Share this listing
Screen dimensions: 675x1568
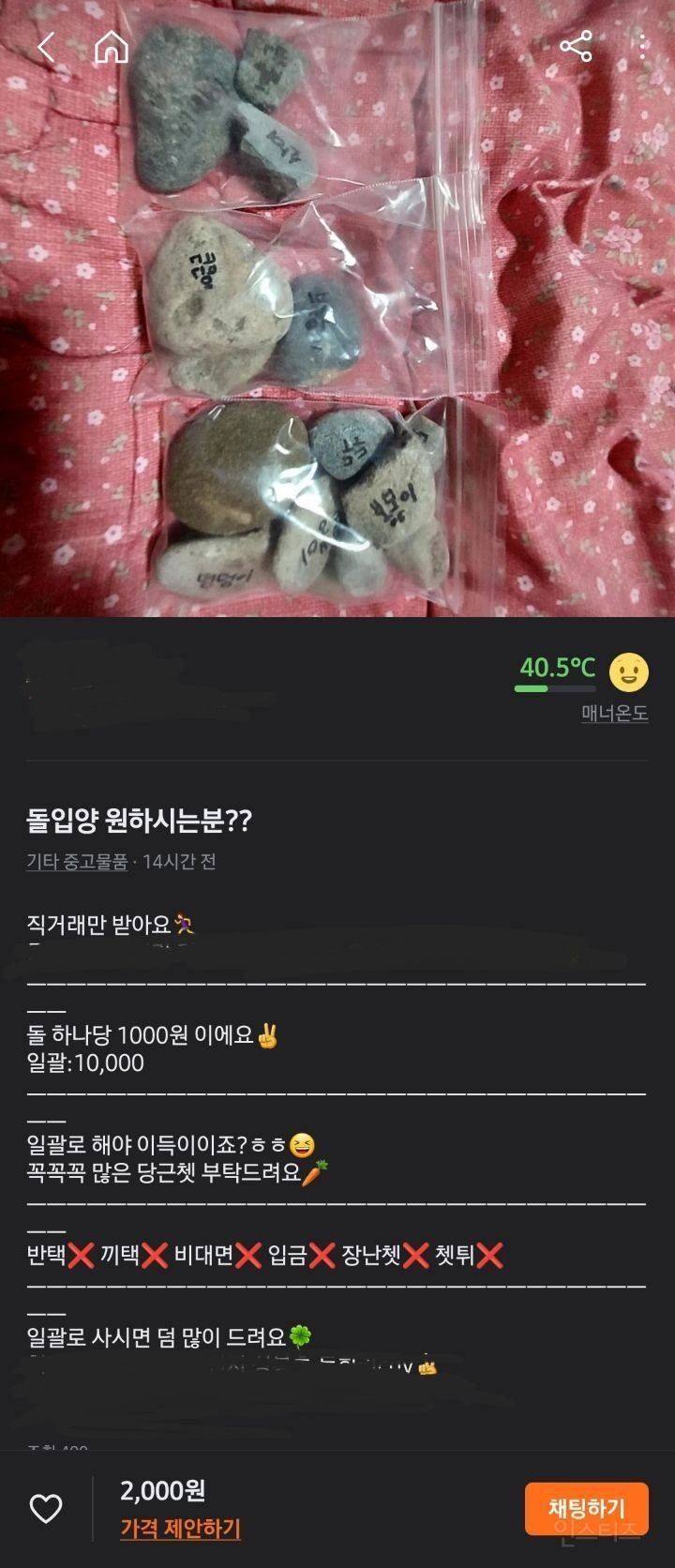point(576,46)
